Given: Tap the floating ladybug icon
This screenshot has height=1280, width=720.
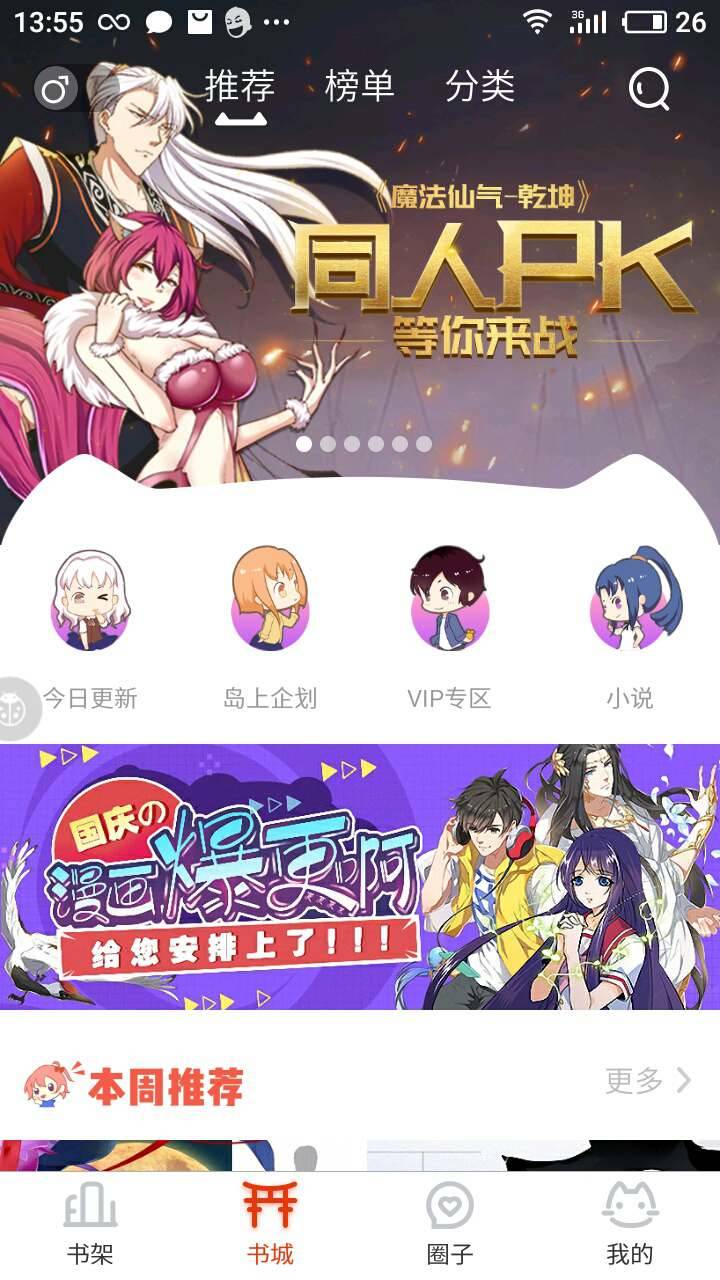Looking at the screenshot, I should coord(17,707).
